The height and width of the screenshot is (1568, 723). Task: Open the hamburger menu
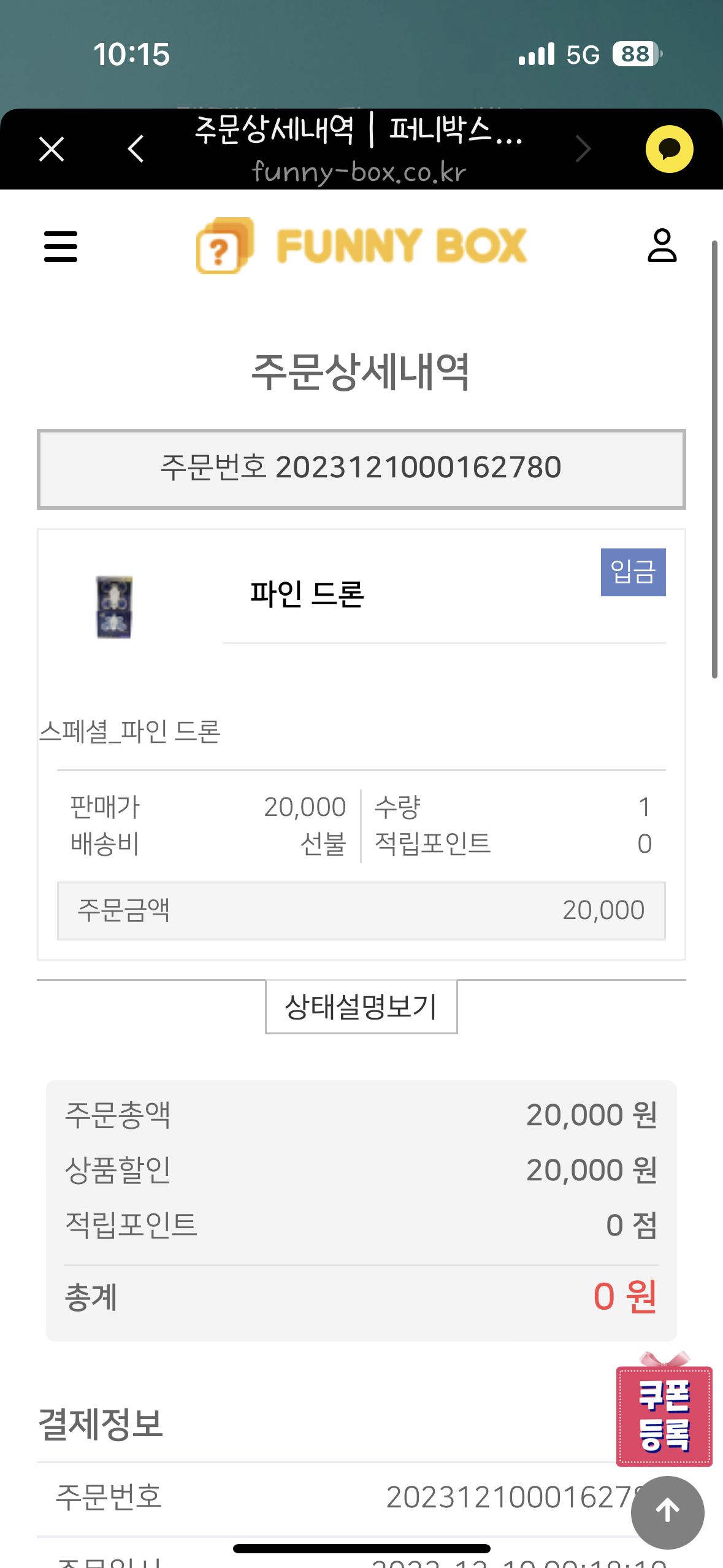[61, 247]
